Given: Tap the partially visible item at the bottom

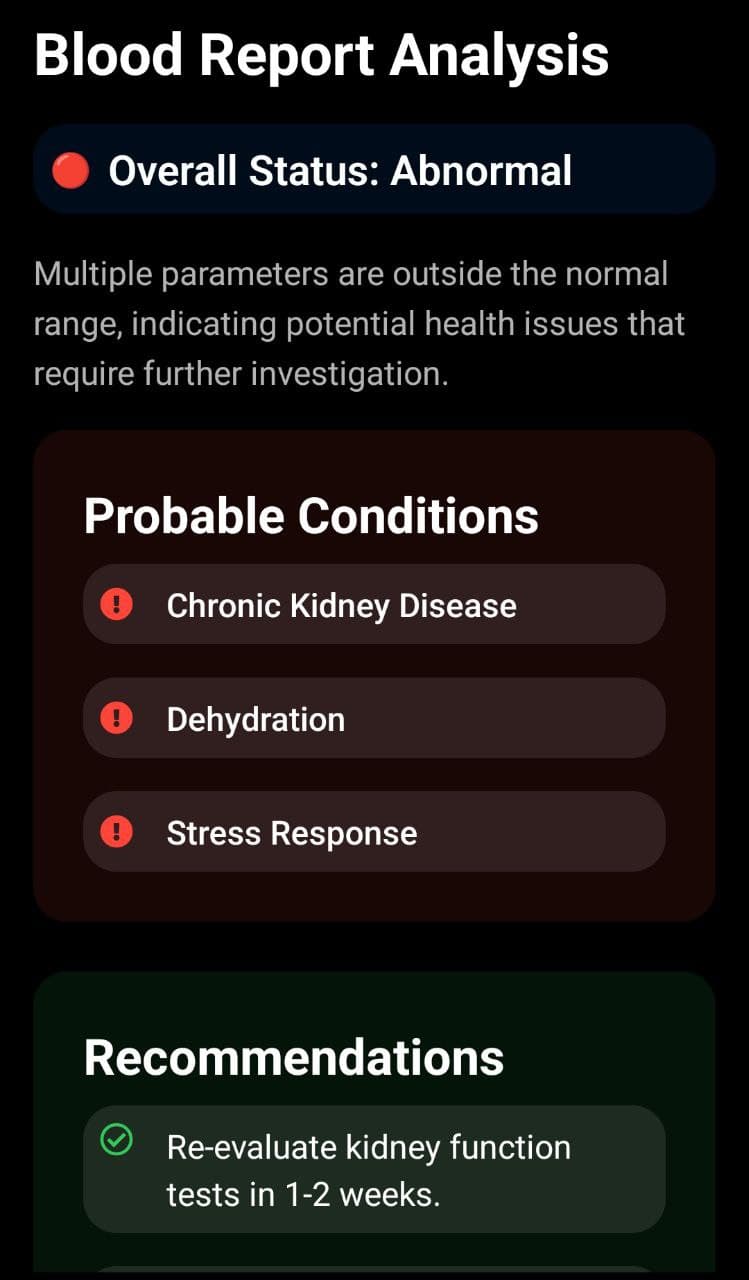Looking at the screenshot, I should 374,1272.
